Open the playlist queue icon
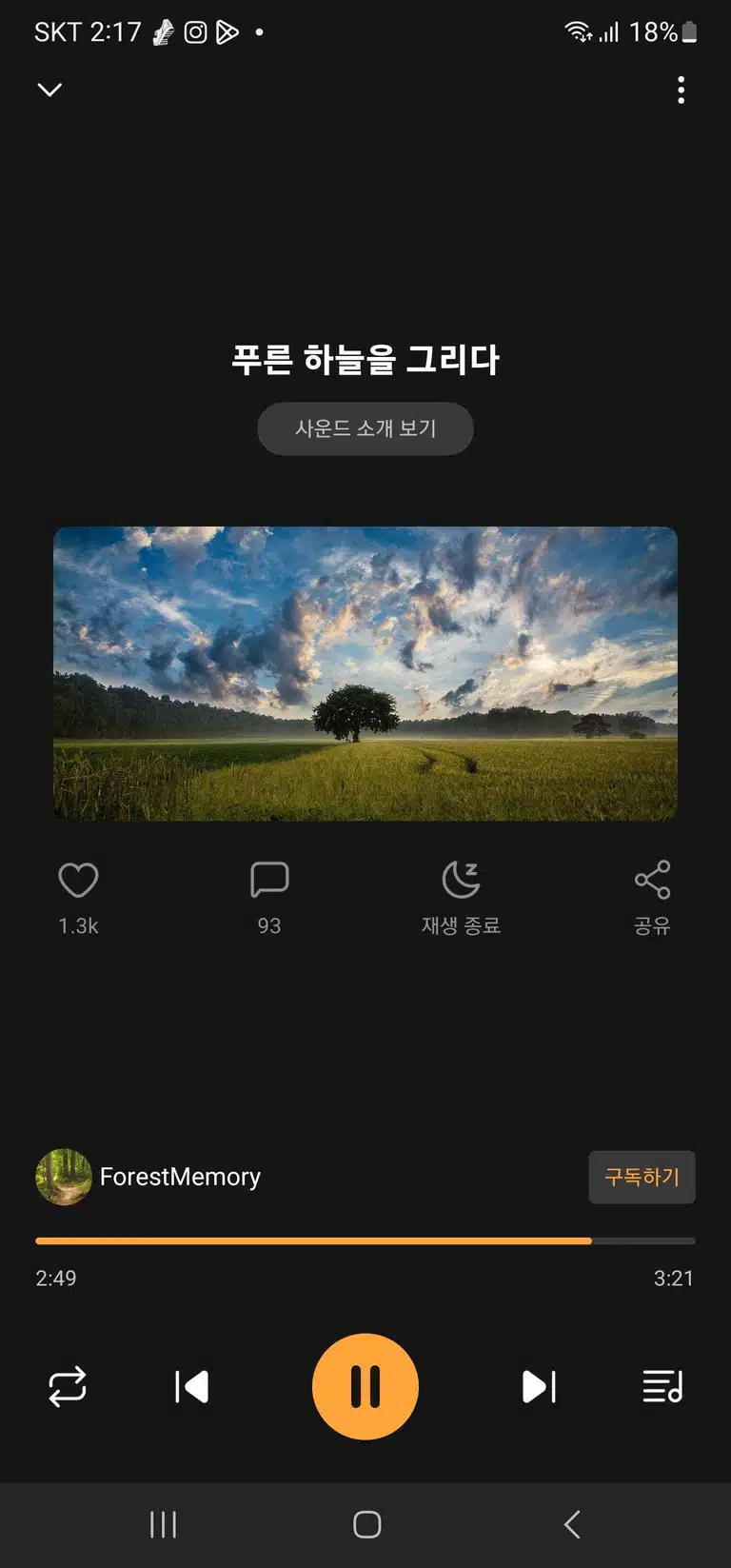The width and height of the screenshot is (731, 1568). pyautogui.click(x=662, y=1387)
